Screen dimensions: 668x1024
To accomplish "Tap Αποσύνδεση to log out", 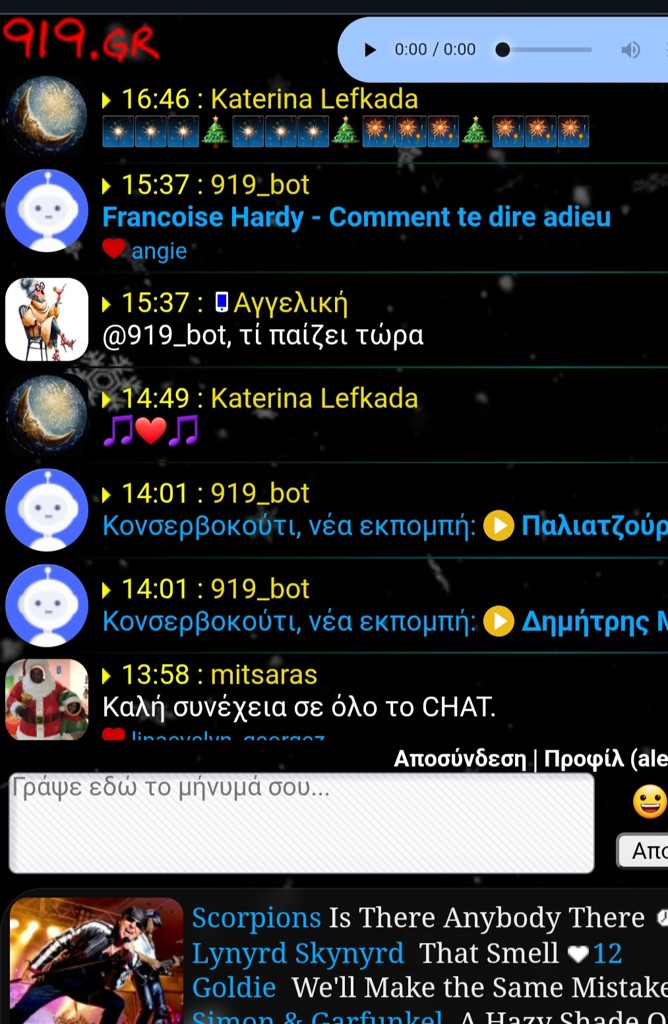I will (x=459, y=759).
